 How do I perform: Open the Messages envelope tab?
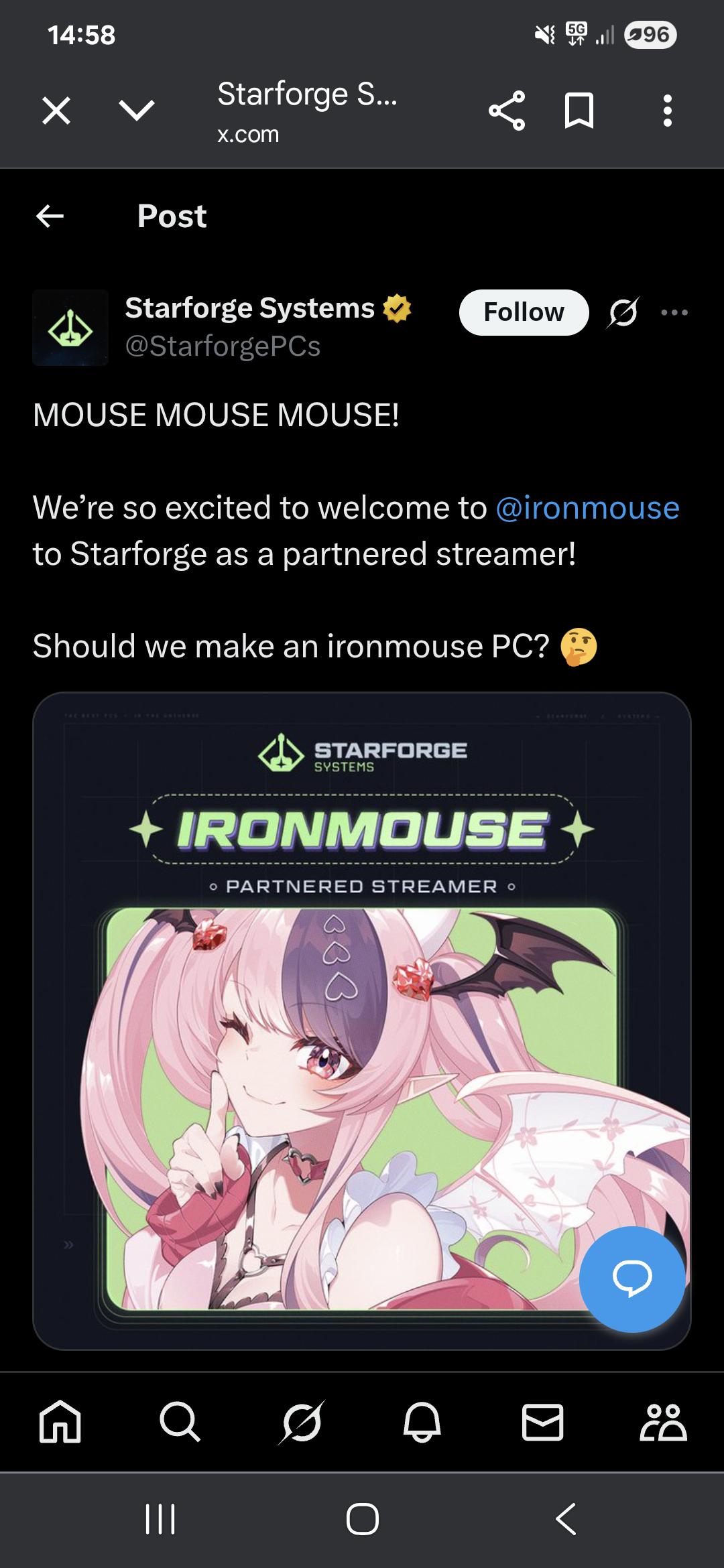543,1421
